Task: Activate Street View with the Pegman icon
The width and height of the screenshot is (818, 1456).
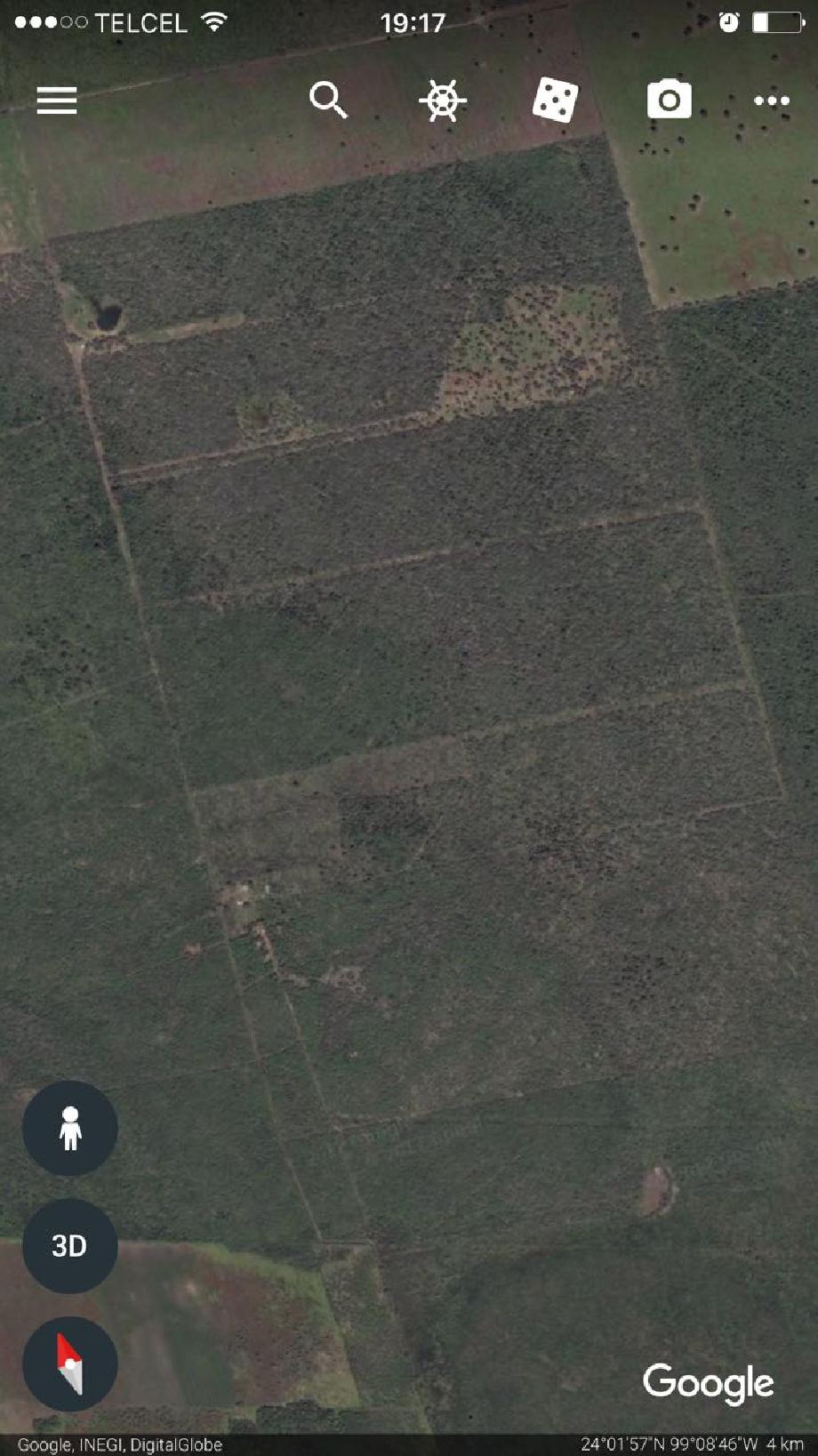Action: coord(69,1126)
